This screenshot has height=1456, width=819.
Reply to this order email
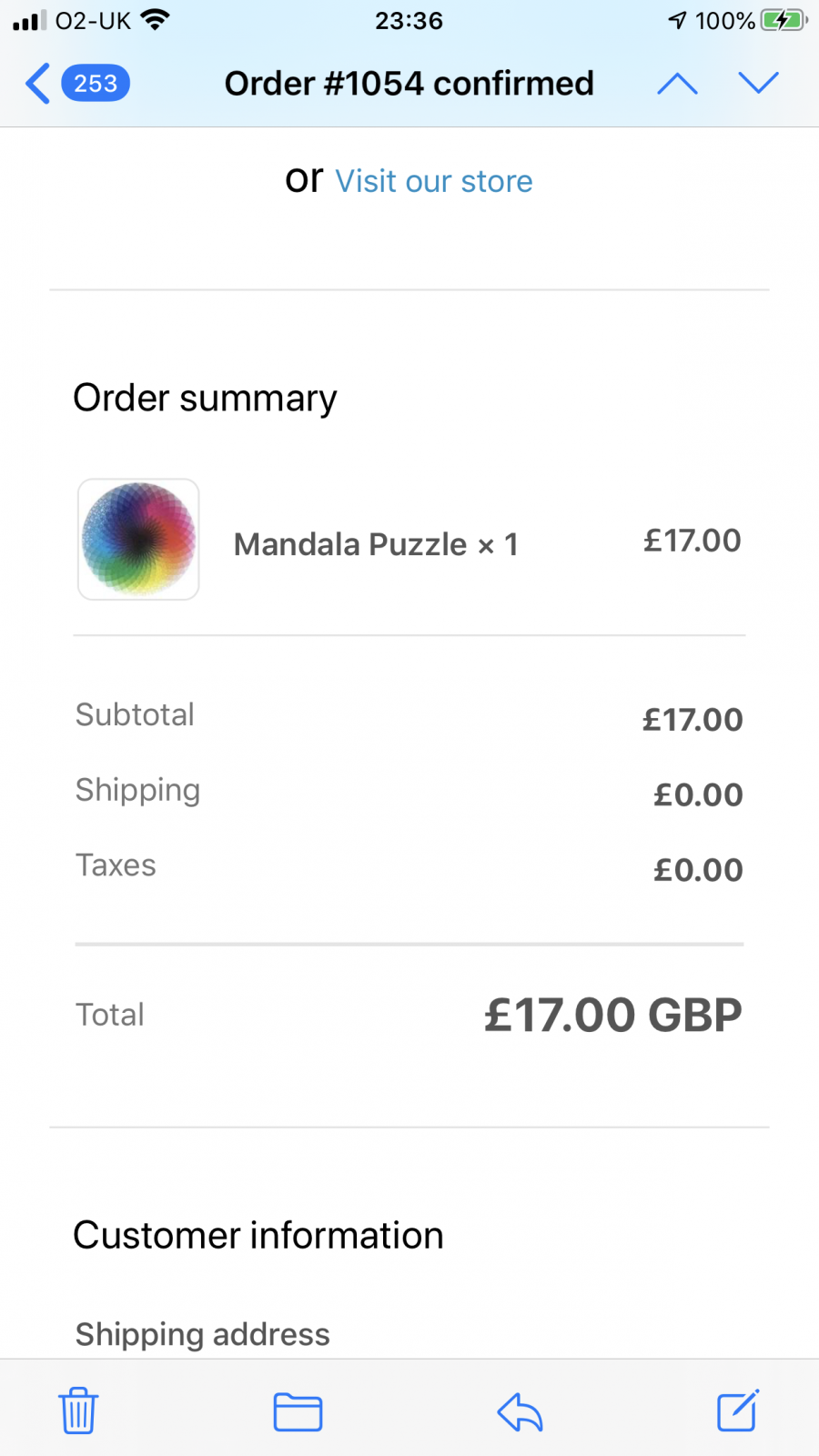[x=520, y=1411]
